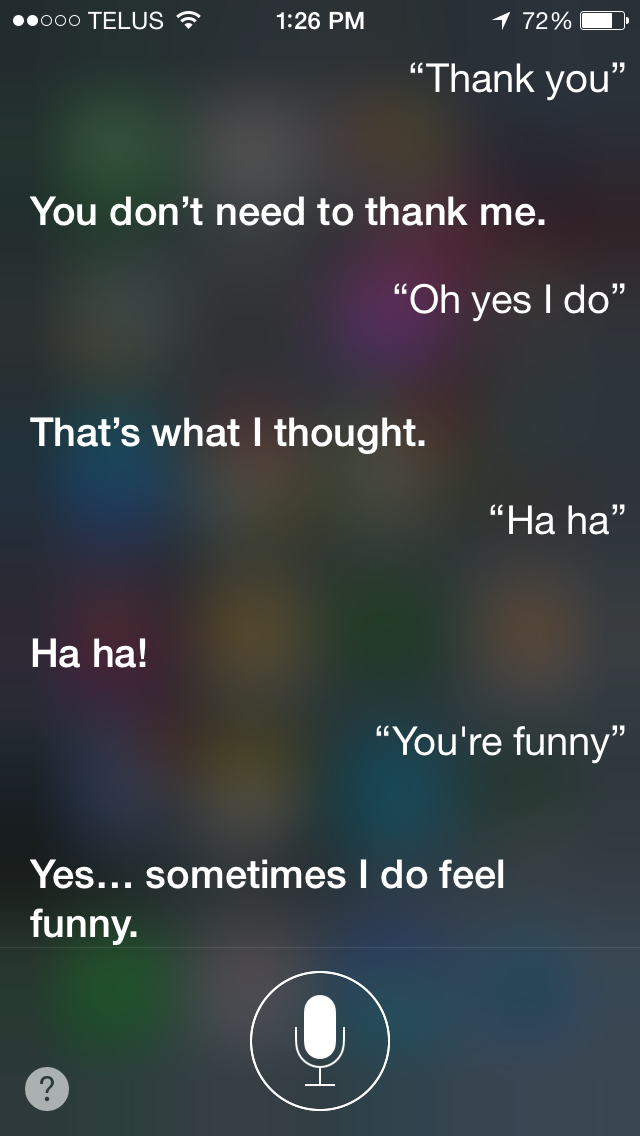The width and height of the screenshot is (640, 1136).
Task: Tap the "You're funny" query to edit
Action: click(x=500, y=742)
